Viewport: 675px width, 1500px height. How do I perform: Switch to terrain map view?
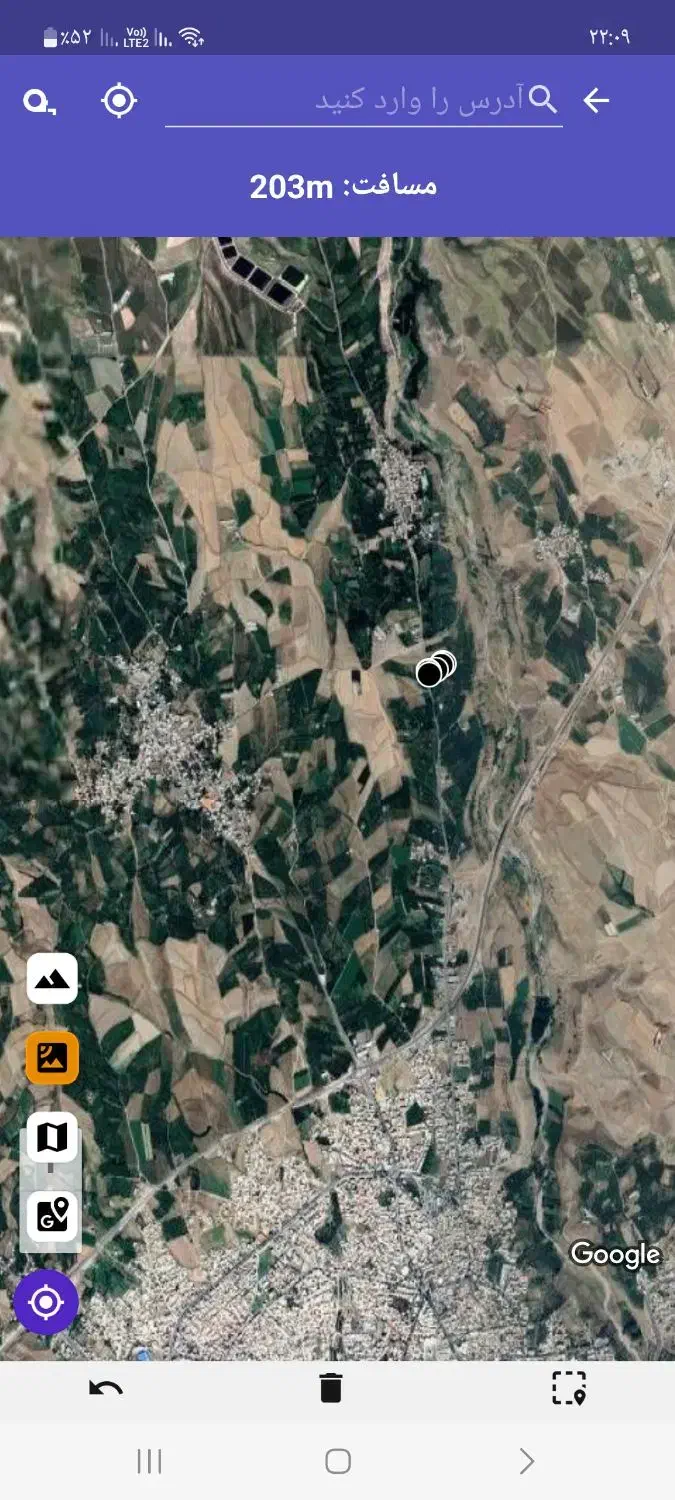point(52,979)
